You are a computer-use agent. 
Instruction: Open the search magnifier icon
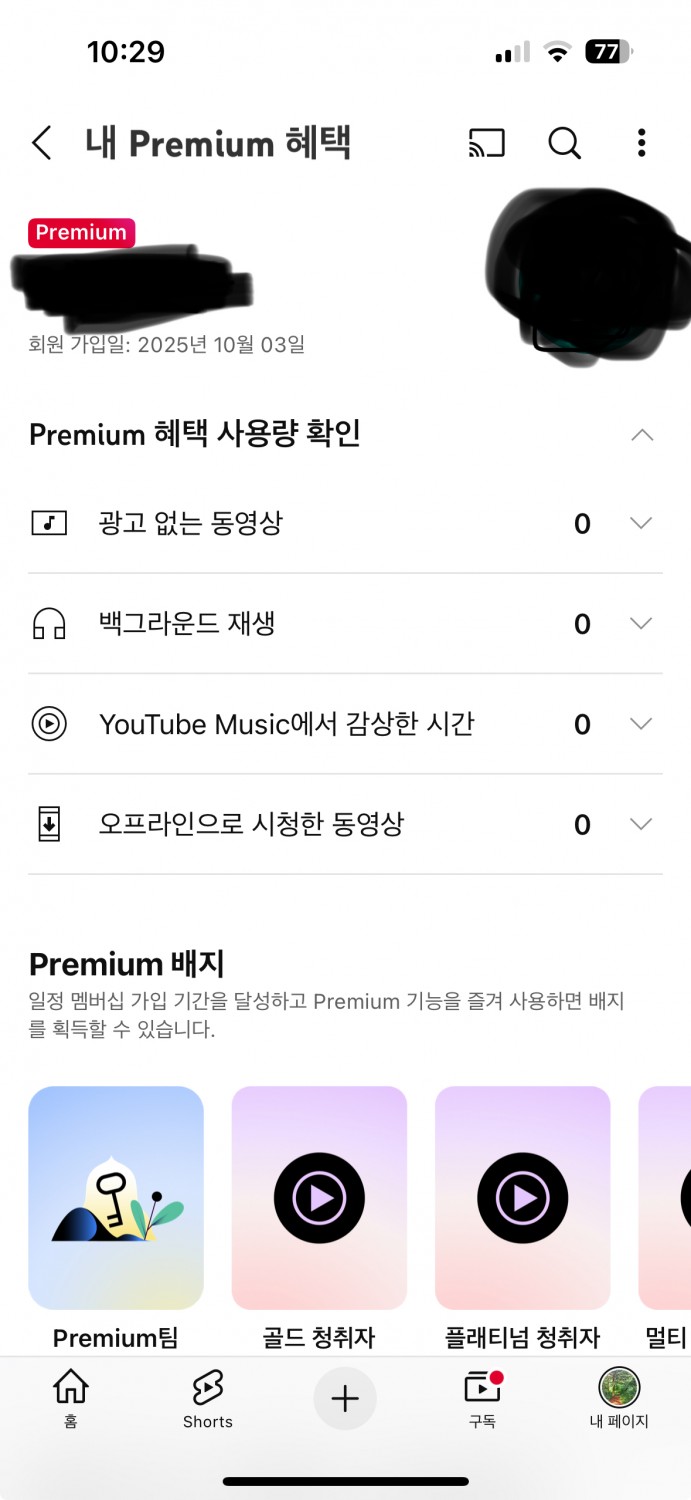[x=565, y=144]
